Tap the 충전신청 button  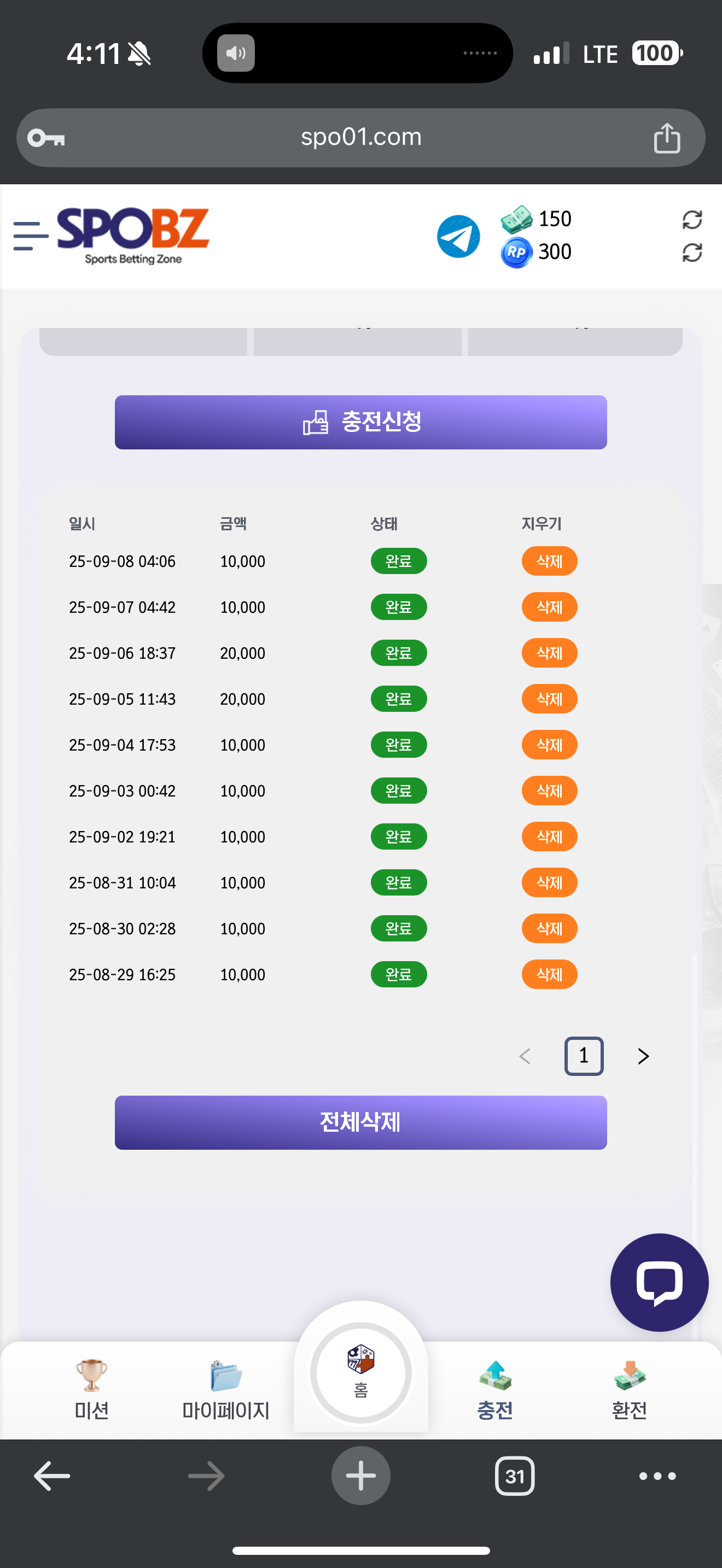point(360,423)
